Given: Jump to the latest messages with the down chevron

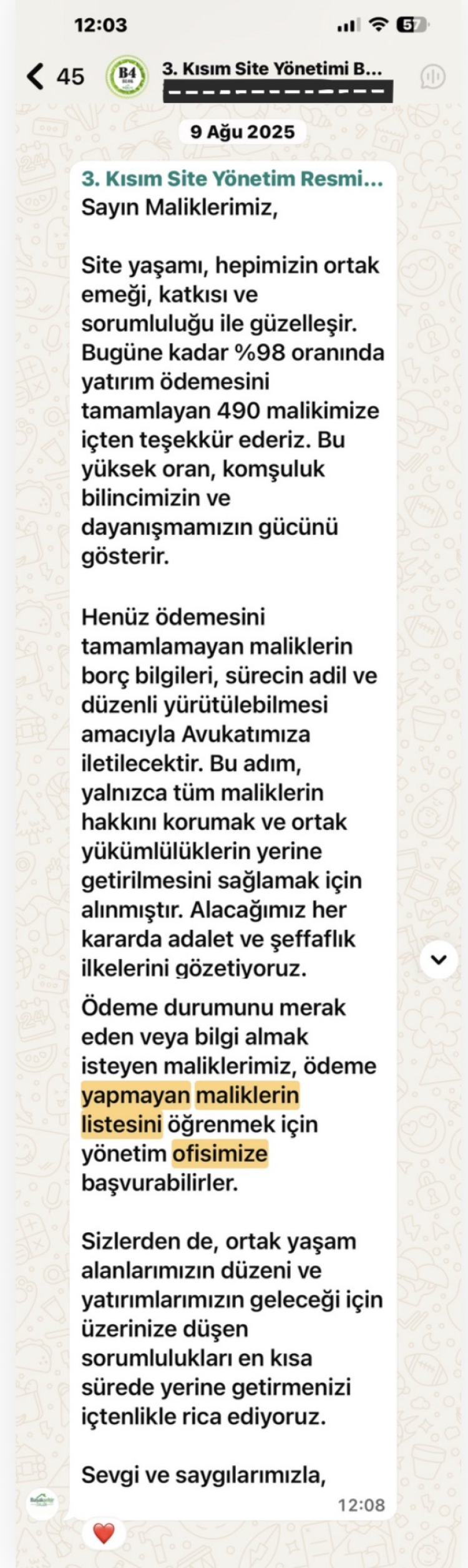Looking at the screenshot, I should 439,959.
